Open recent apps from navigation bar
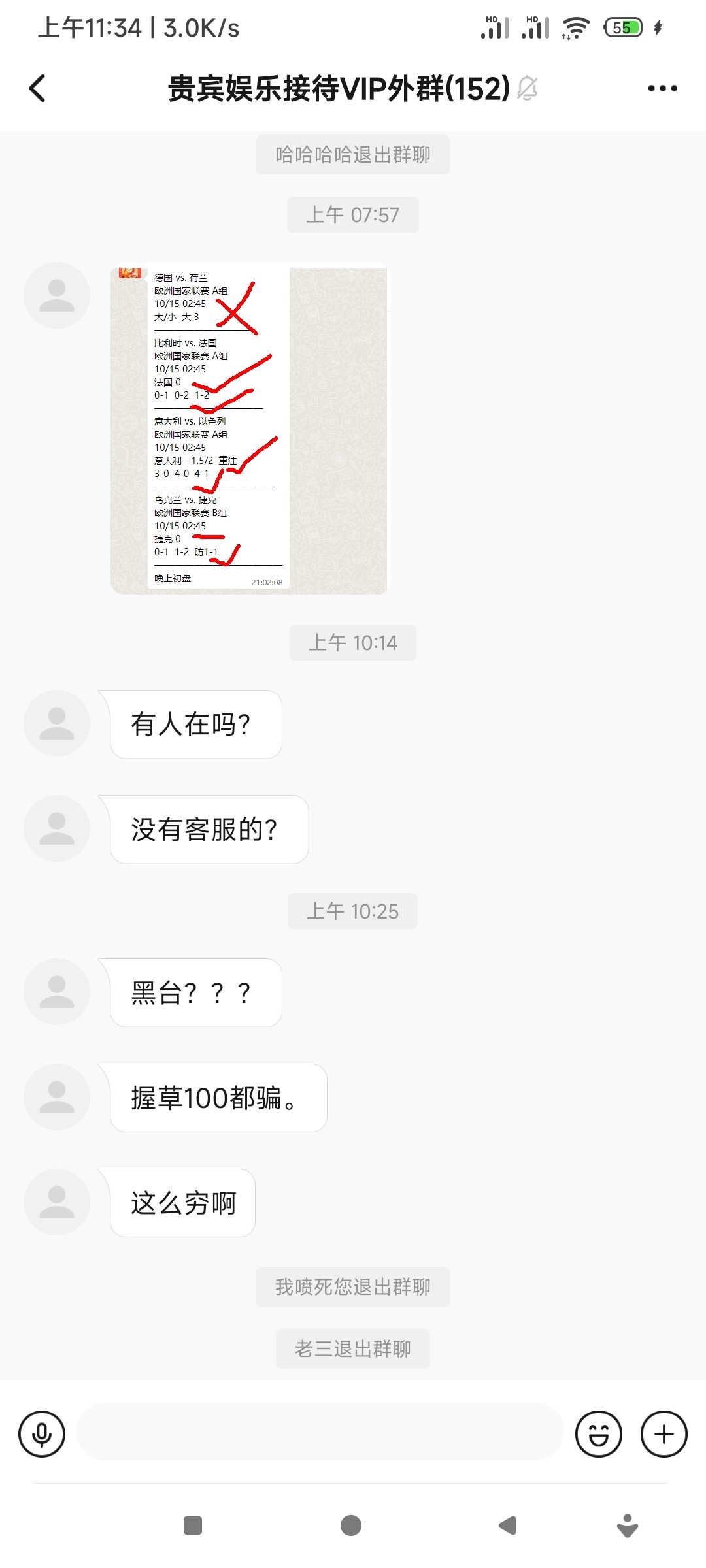This screenshot has height=1568, width=706. tap(193, 1526)
